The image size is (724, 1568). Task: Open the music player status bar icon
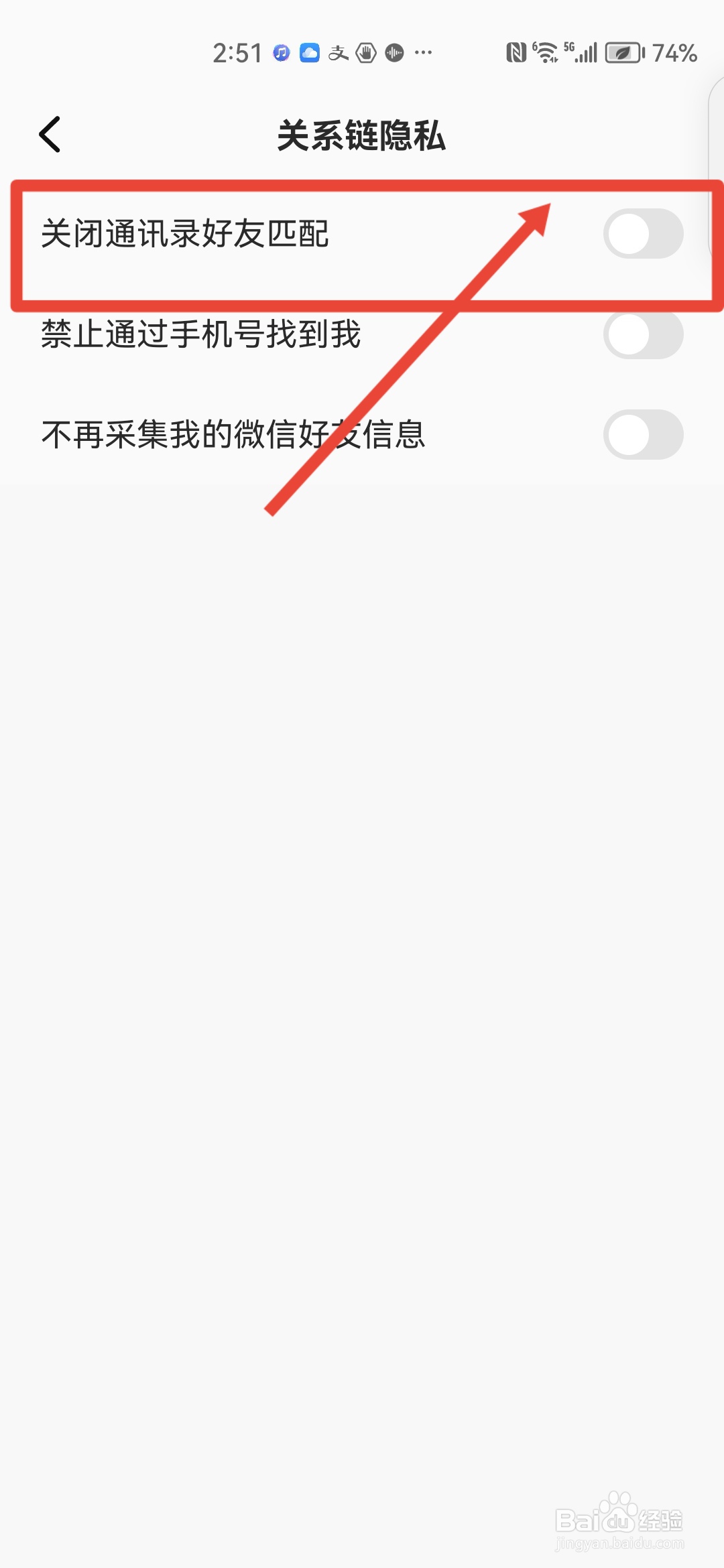281,52
